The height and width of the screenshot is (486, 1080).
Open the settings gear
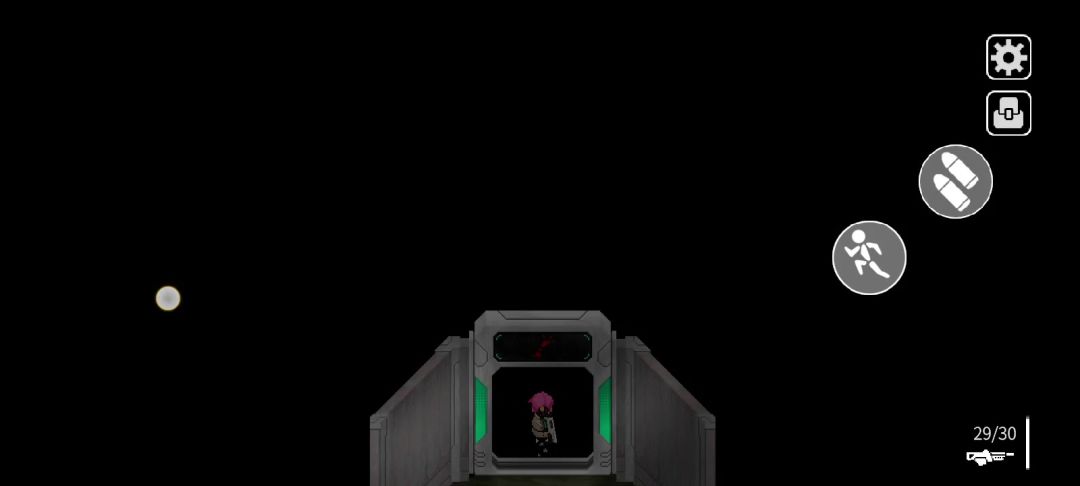pos(1008,57)
